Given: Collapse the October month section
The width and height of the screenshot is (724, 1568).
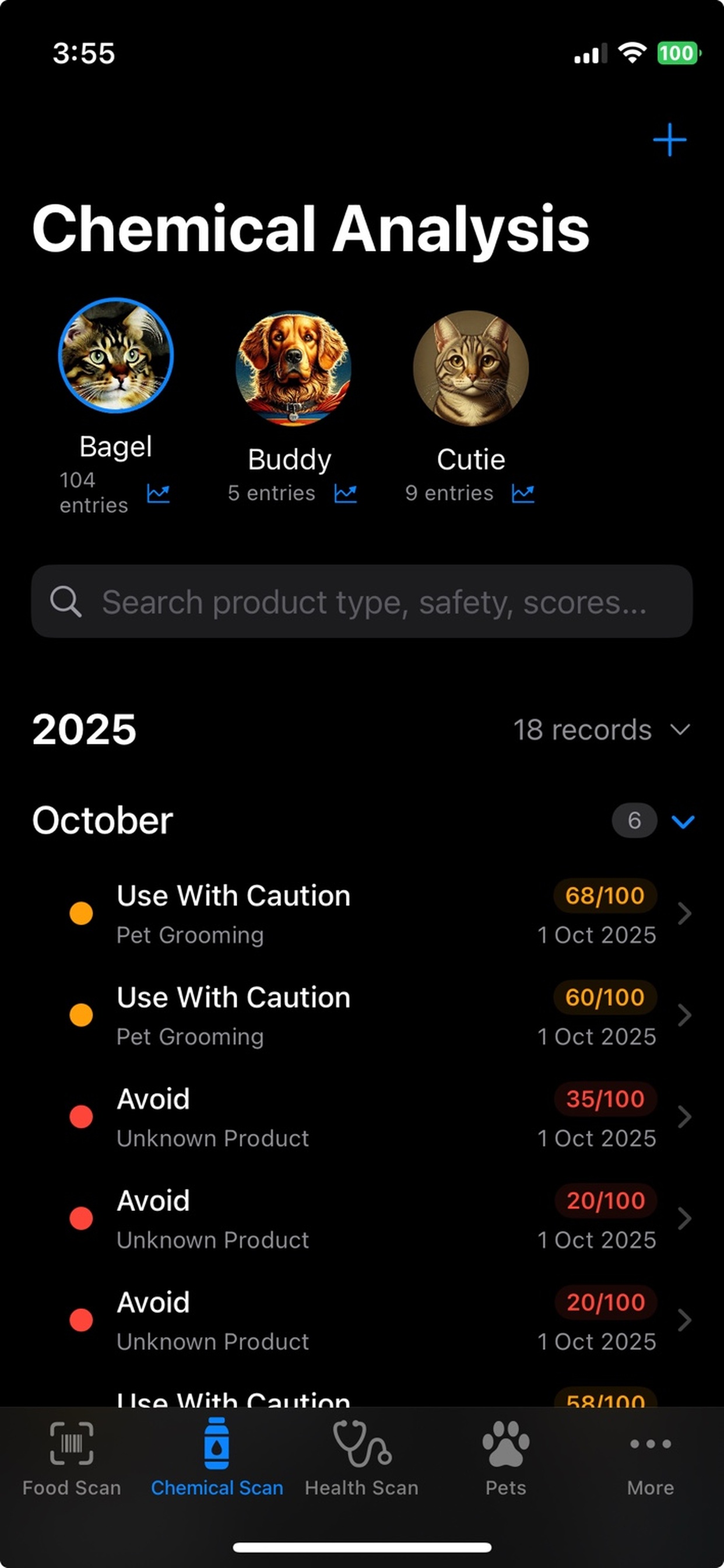Looking at the screenshot, I should tap(683, 821).
